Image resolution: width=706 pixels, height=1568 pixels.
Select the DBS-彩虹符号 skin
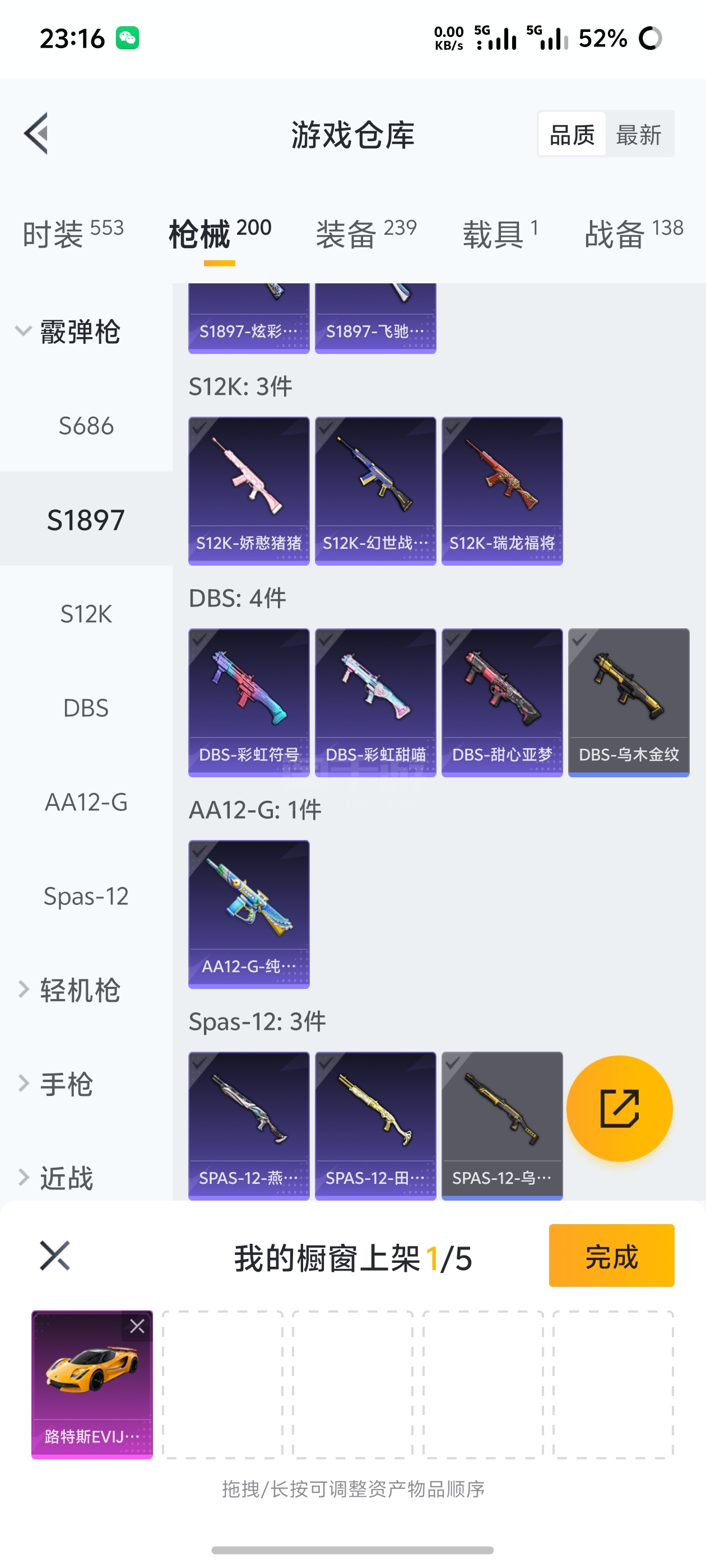point(249,702)
